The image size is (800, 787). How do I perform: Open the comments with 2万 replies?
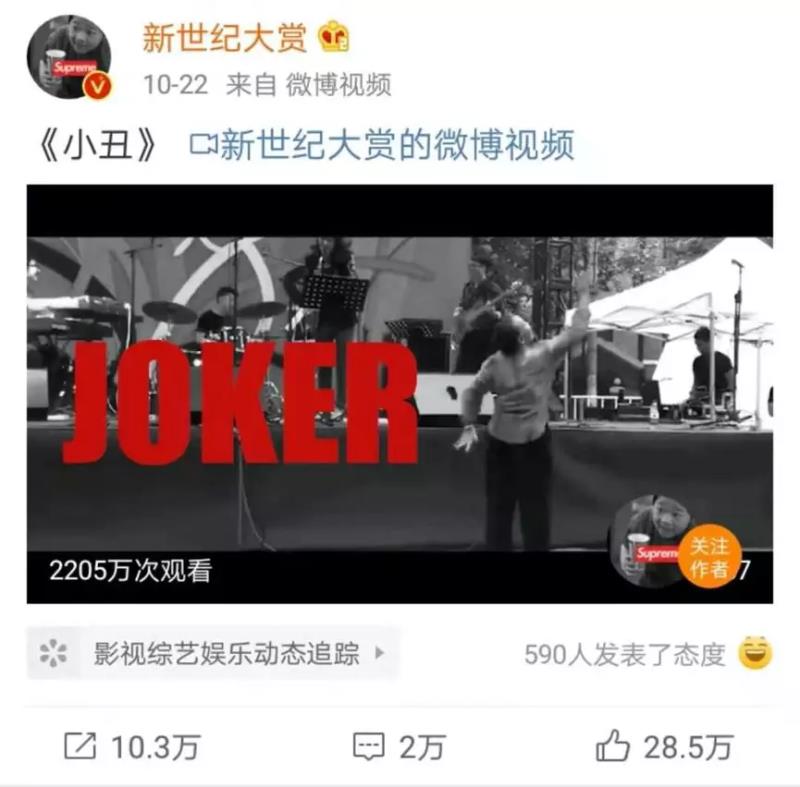399,747
